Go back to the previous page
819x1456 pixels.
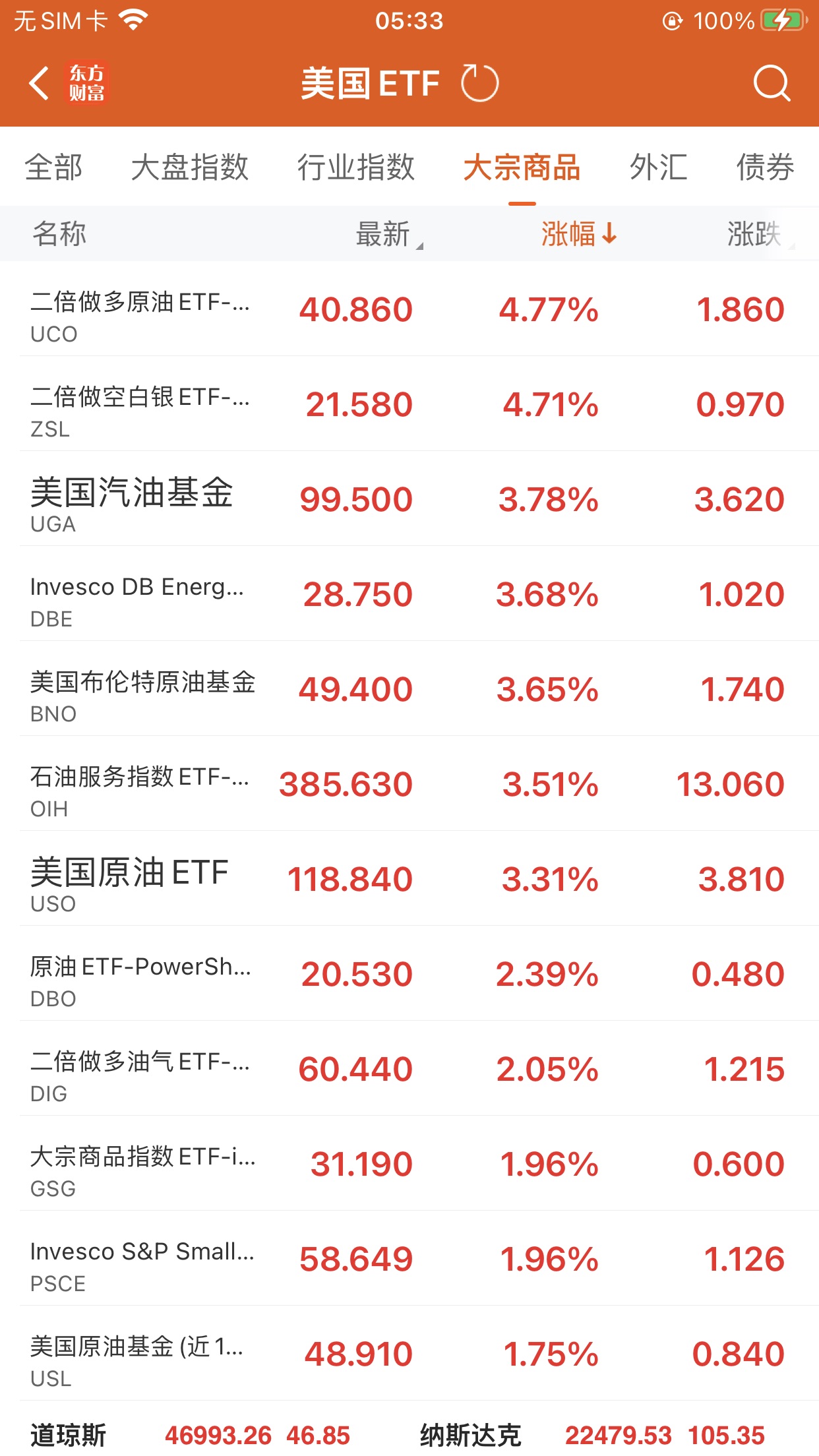[x=40, y=84]
